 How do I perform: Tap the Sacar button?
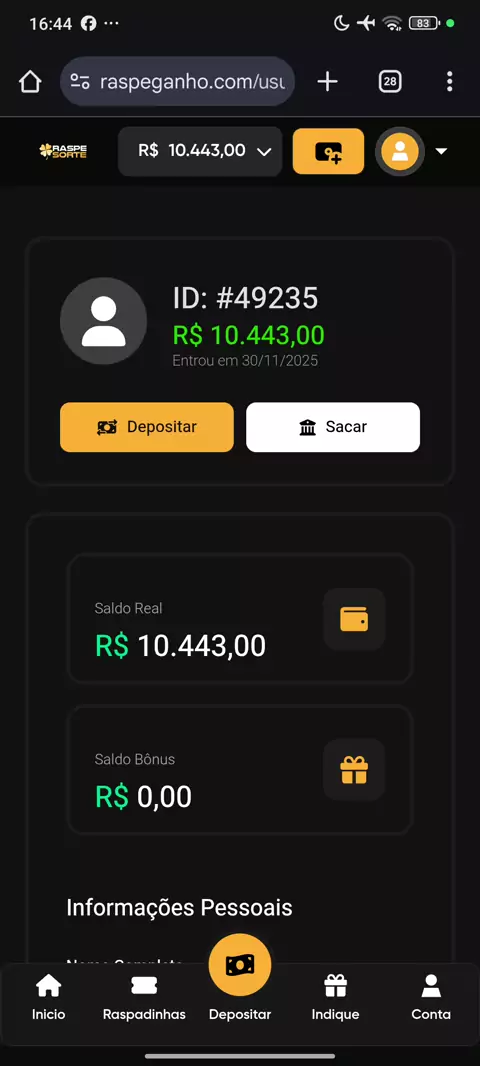click(333, 427)
